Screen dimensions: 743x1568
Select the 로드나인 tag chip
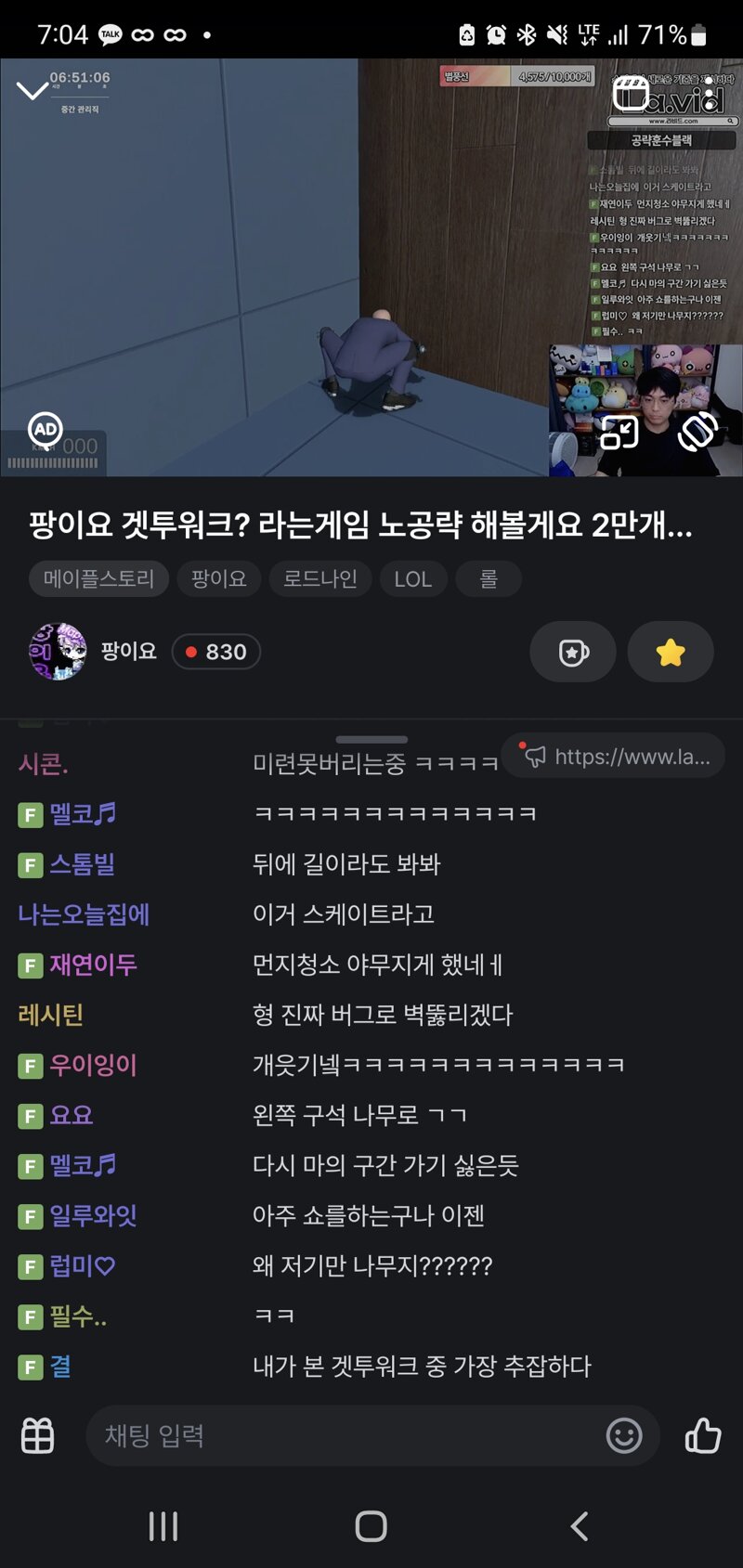[x=320, y=578]
